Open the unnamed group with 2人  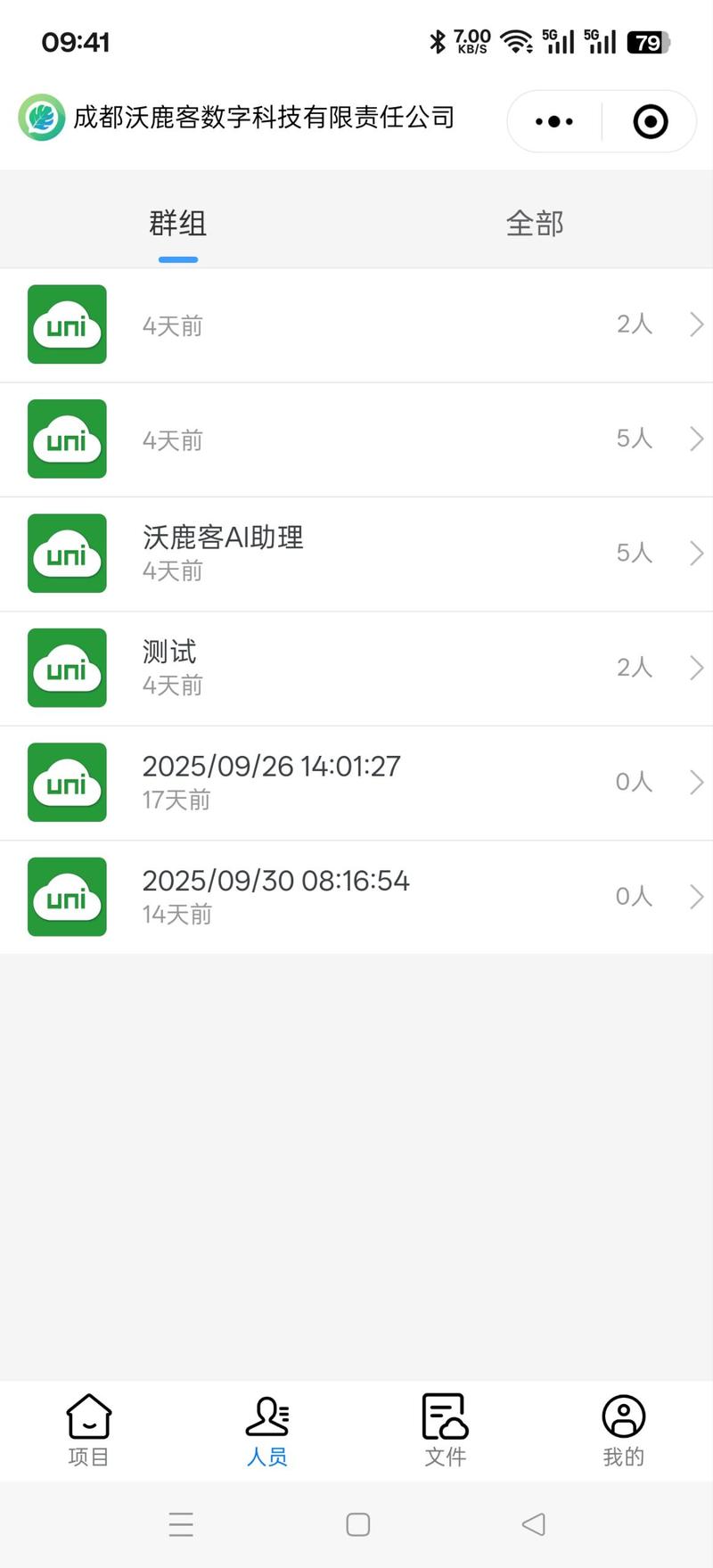[x=356, y=324]
